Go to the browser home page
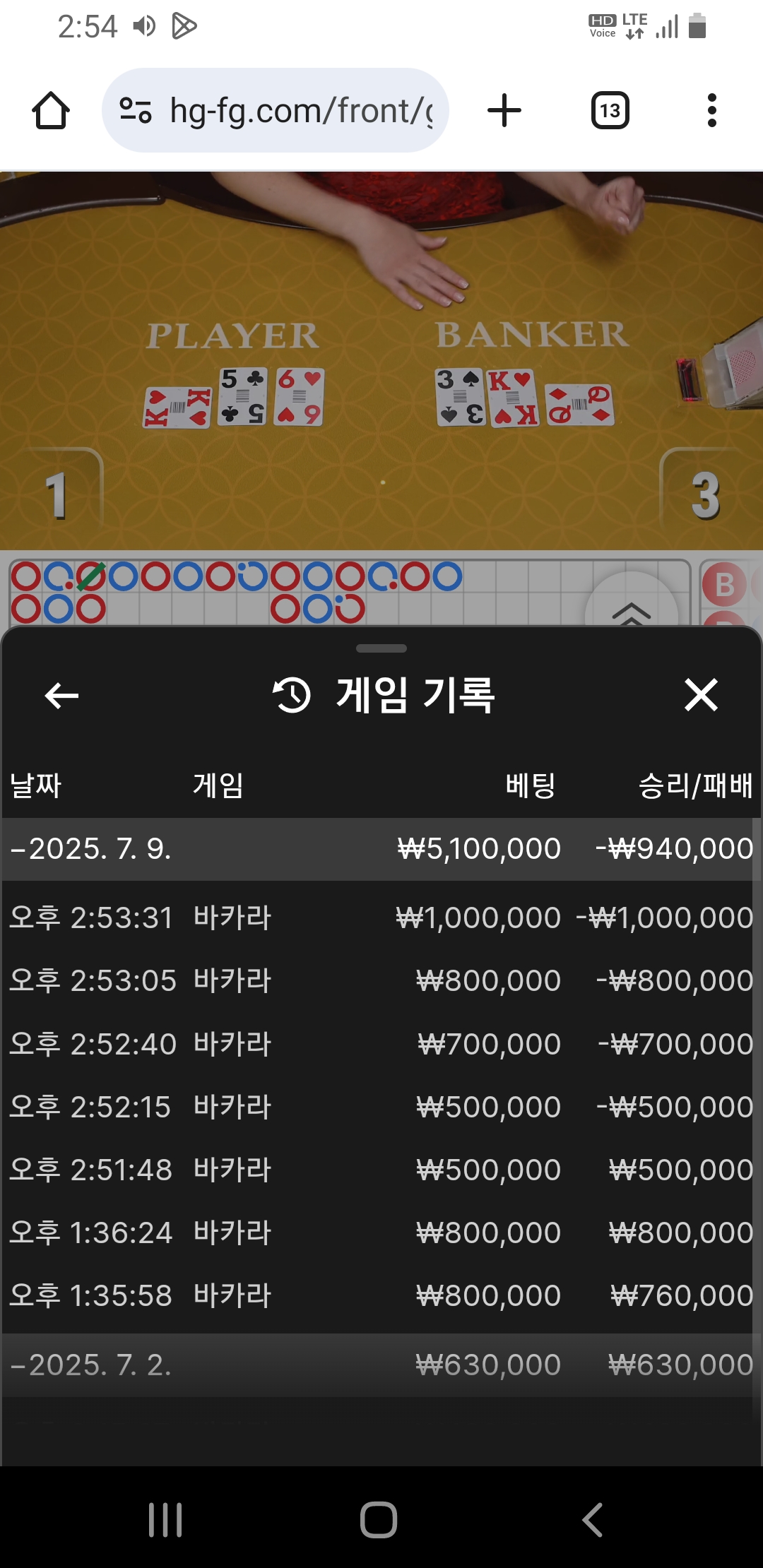 coord(51,111)
